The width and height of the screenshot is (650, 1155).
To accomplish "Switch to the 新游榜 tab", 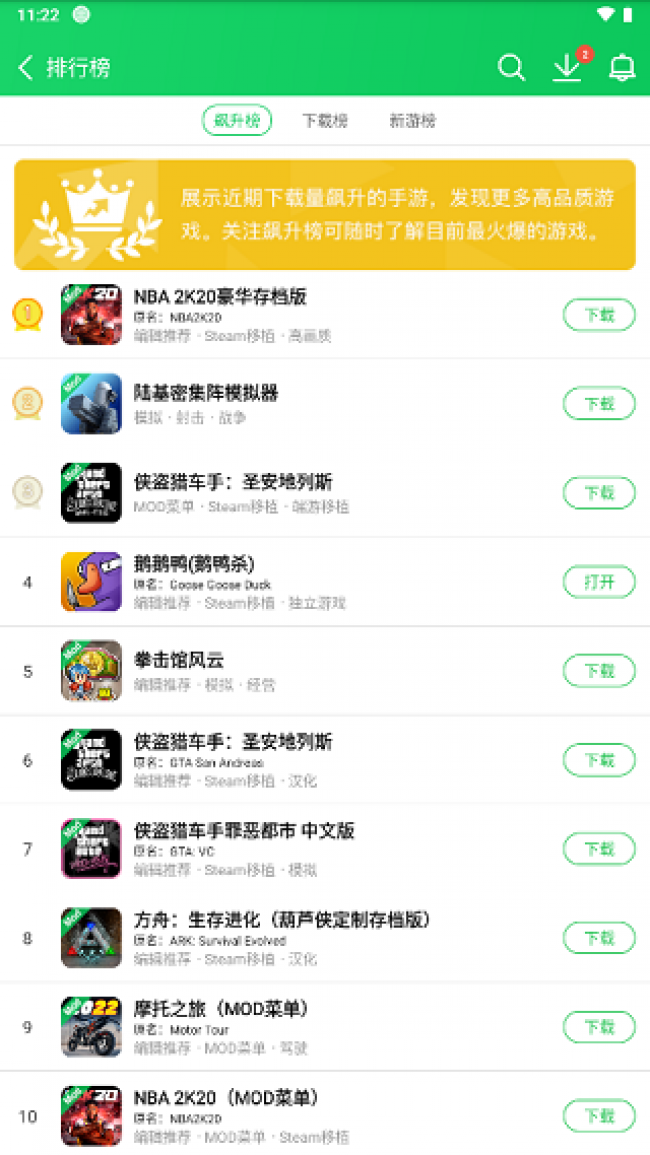I will point(412,121).
